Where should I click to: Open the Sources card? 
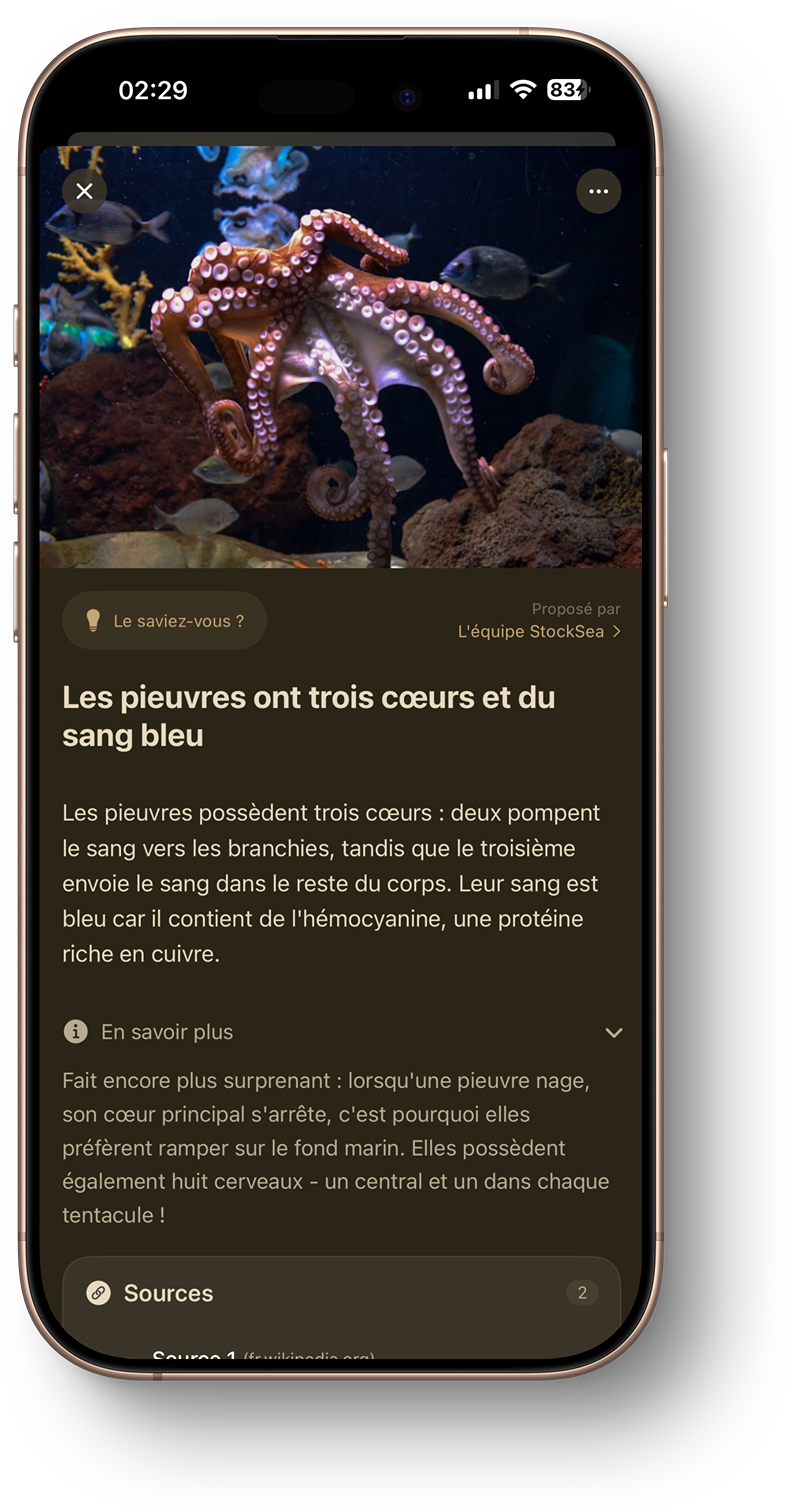click(x=341, y=1293)
